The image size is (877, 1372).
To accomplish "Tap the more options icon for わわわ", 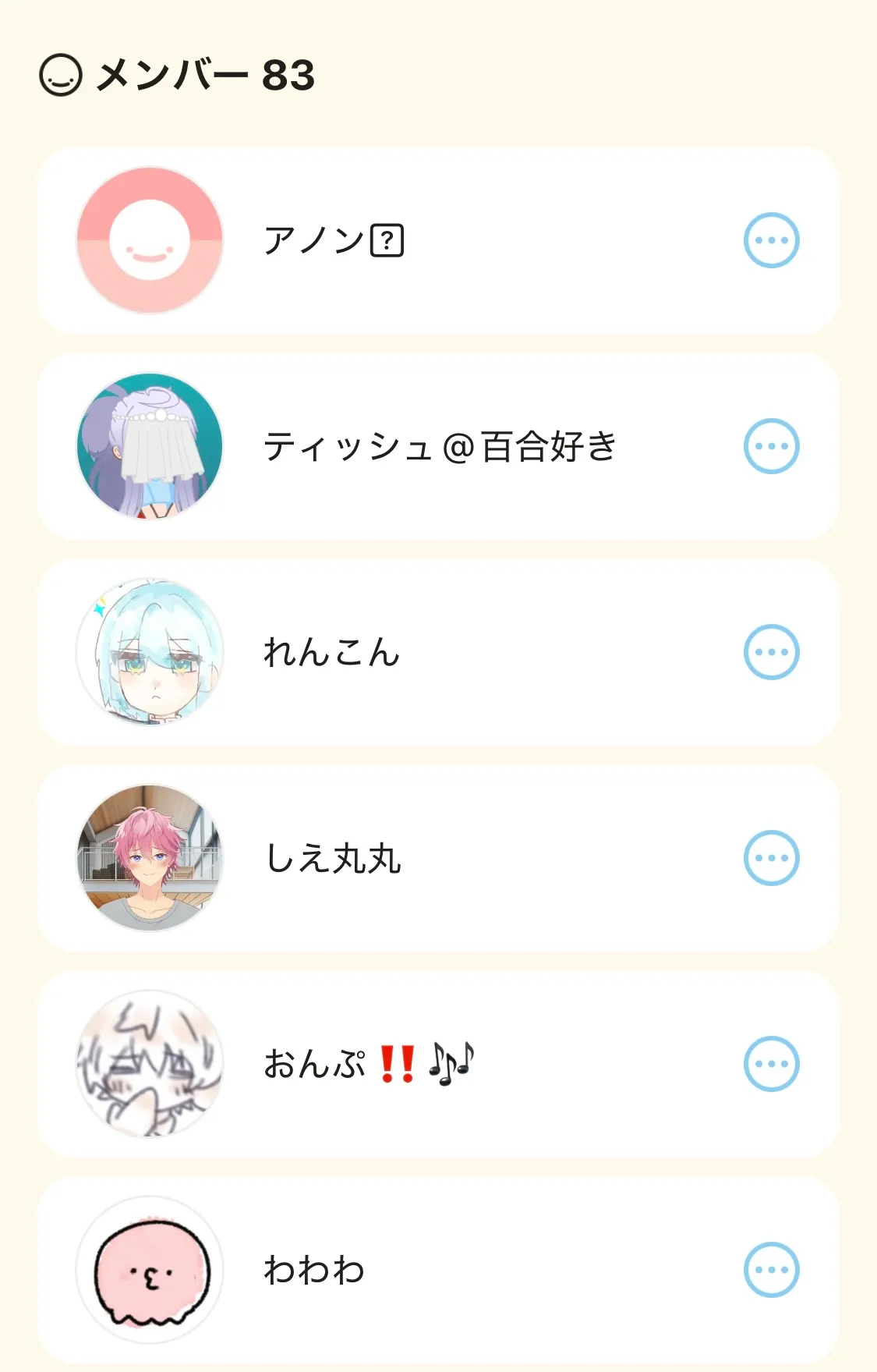I will pos(771,1270).
